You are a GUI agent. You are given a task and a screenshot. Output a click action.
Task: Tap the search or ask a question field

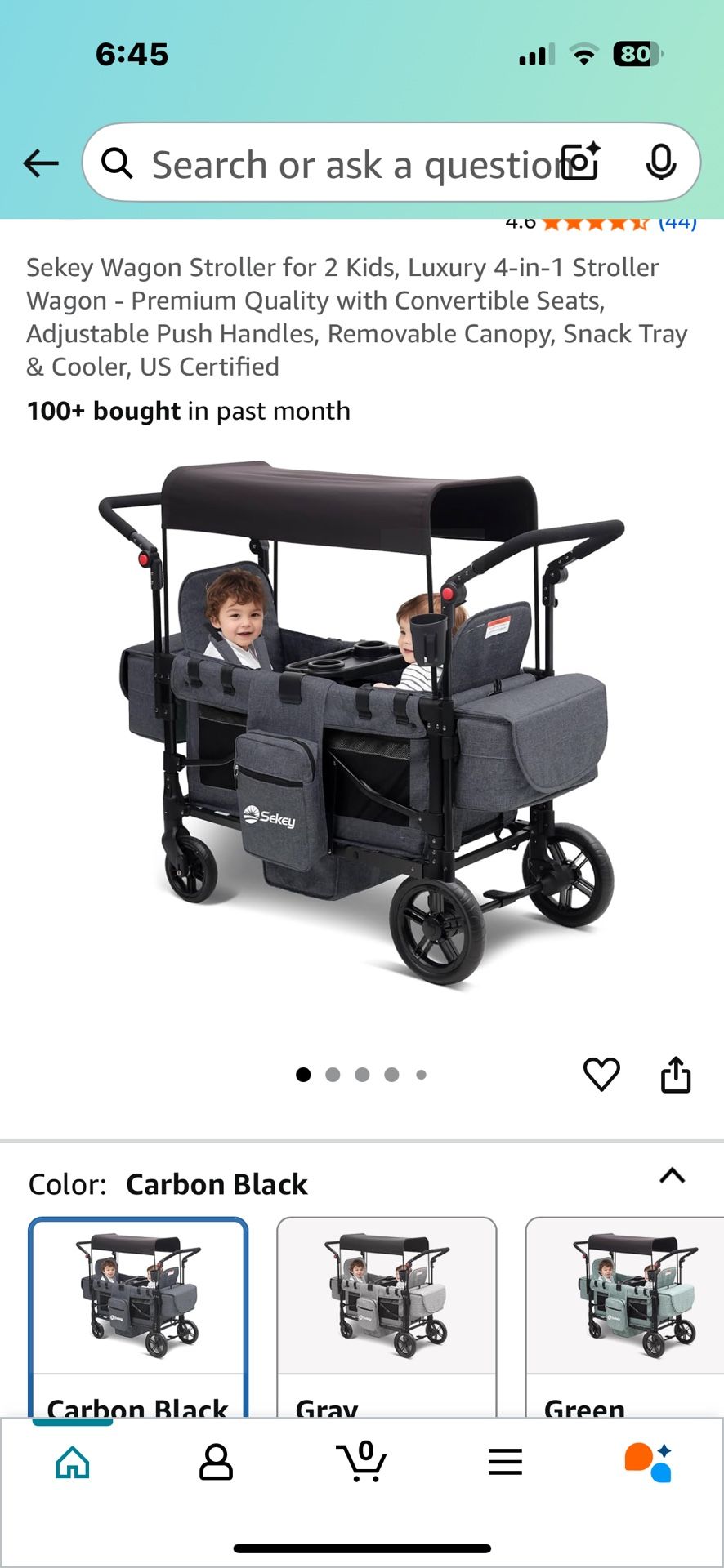coord(343,163)
